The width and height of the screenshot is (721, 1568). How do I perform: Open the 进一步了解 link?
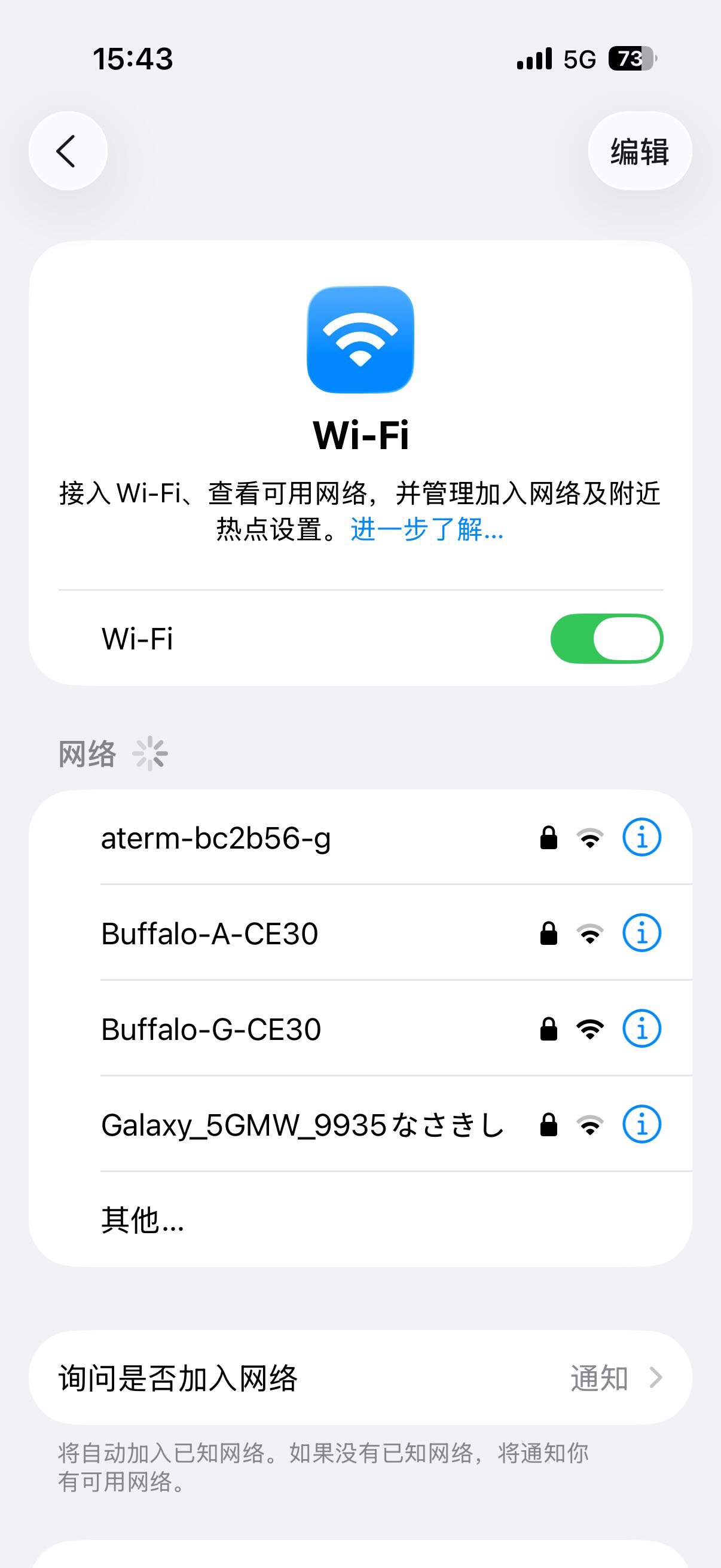[426, 530]
